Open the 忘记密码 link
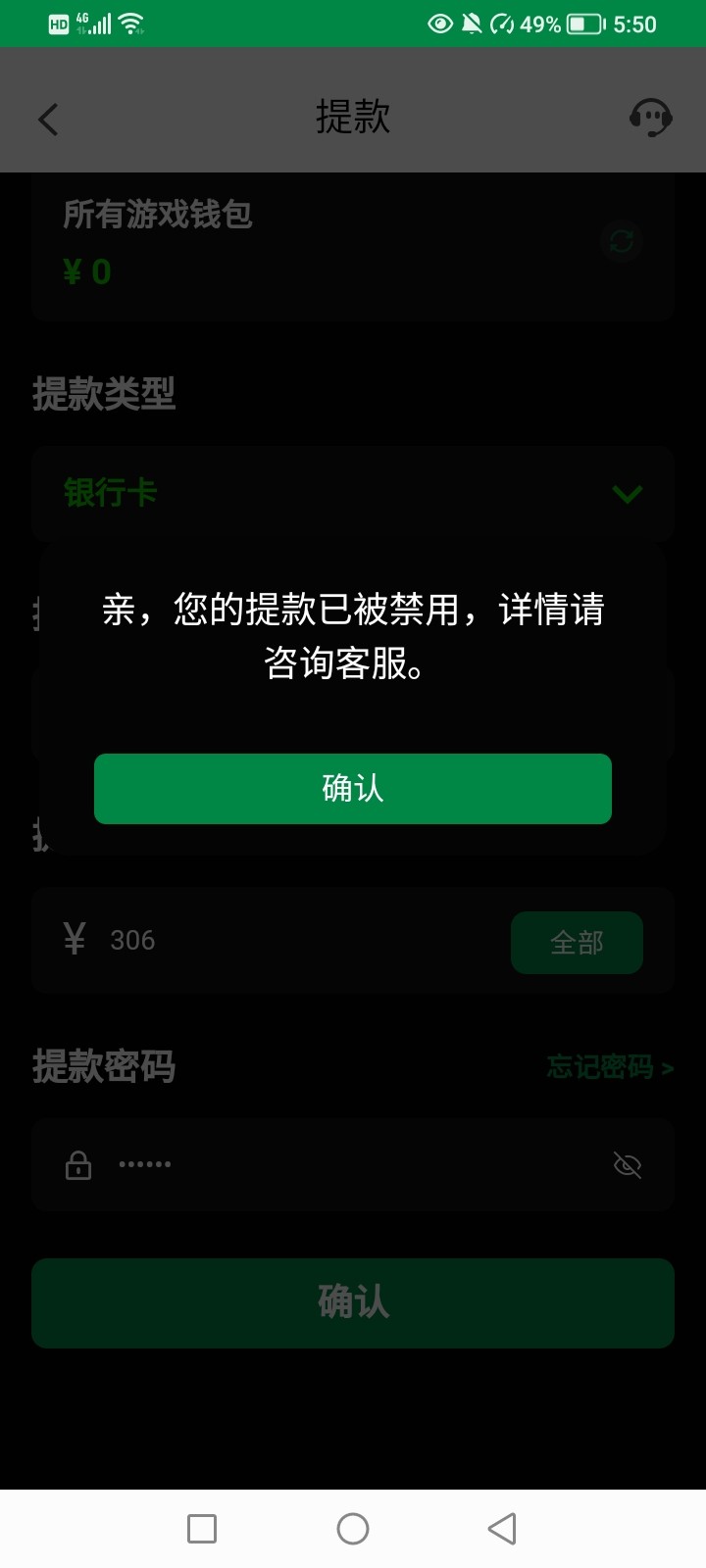The image size is (706, 1568). pos(609,1067)
